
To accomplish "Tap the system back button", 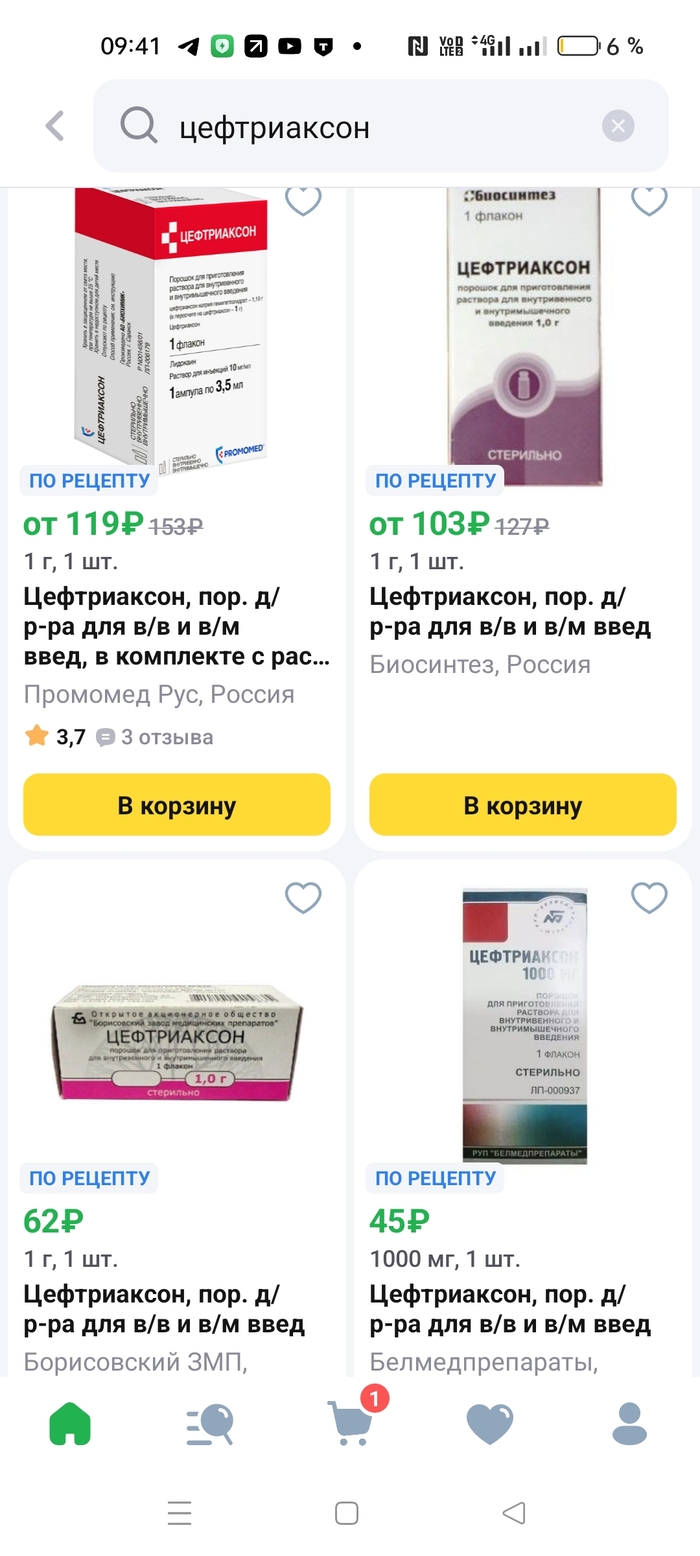I will pyautogui.click(x=514, y=1513).
